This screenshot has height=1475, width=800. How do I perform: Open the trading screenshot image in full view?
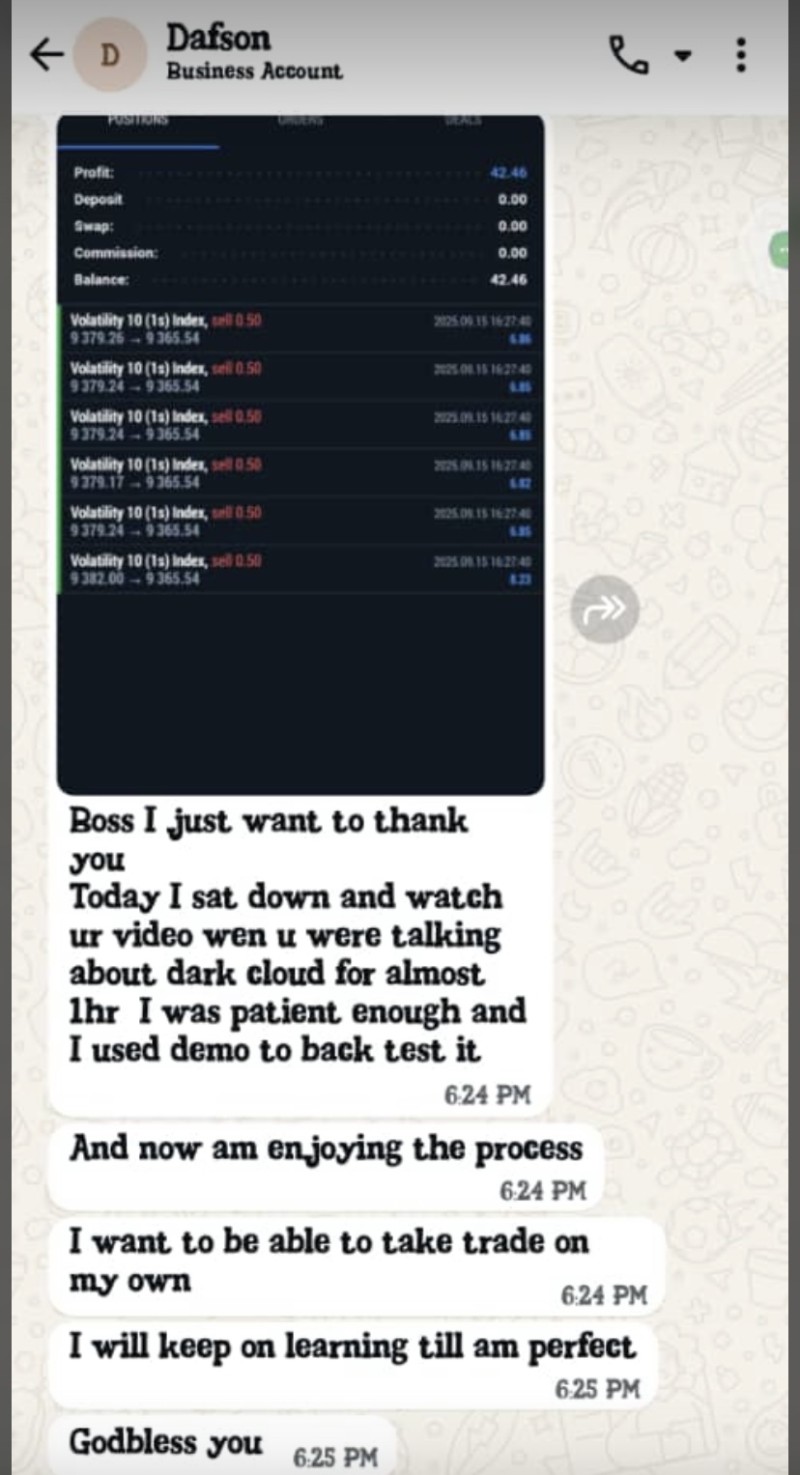(300, 454)
